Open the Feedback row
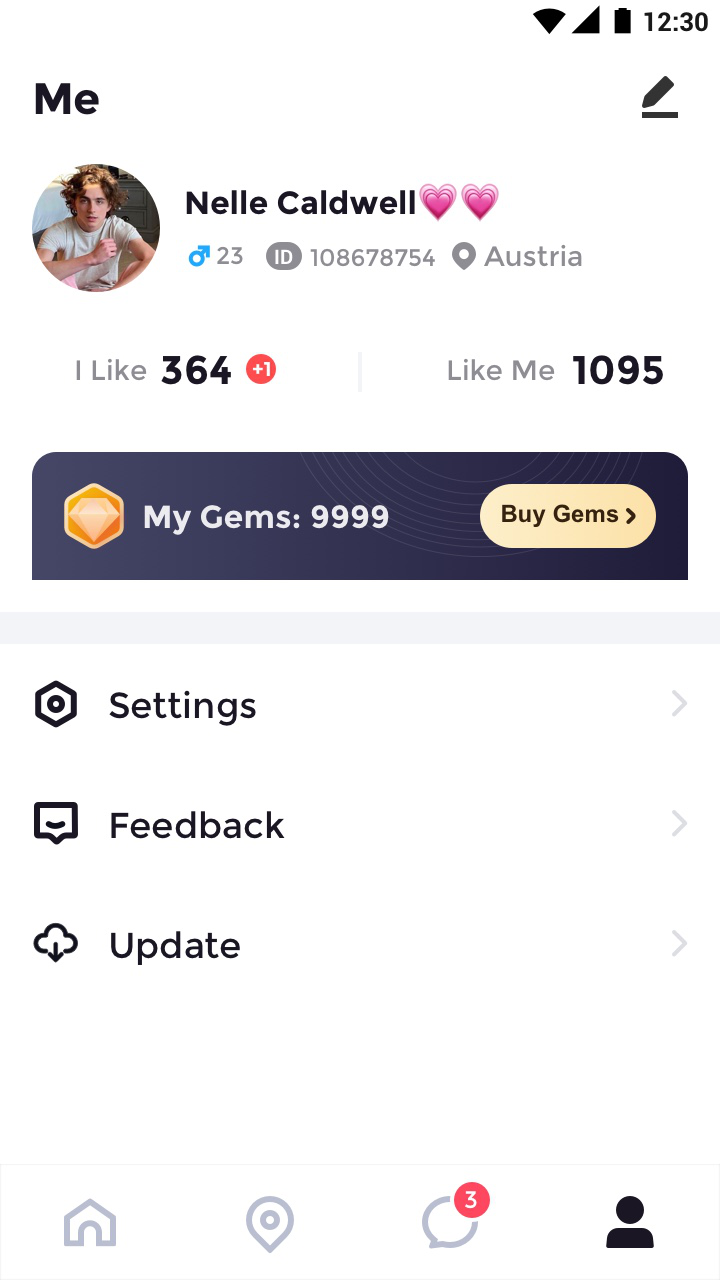This screenshot has height=1280, width=720. click(360, 825)
